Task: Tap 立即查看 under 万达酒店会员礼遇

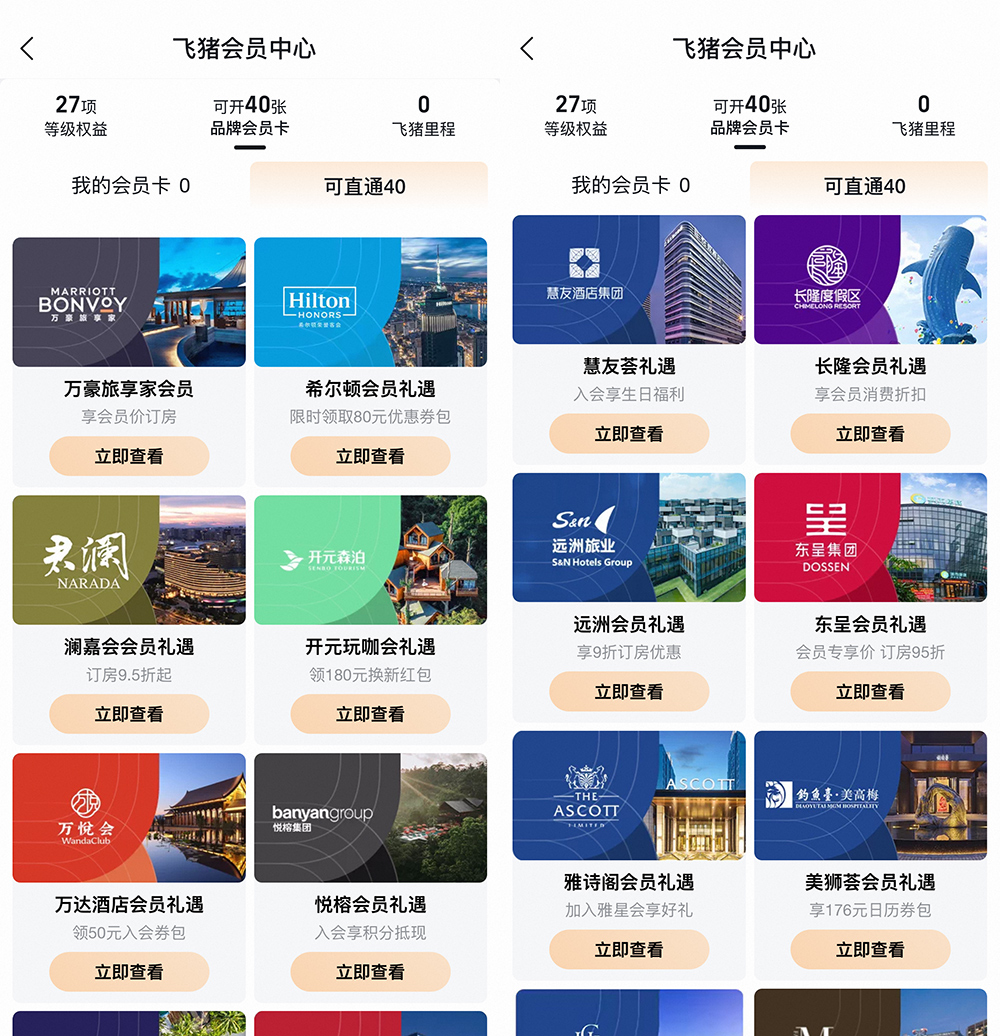Action: tap(129, 972)
